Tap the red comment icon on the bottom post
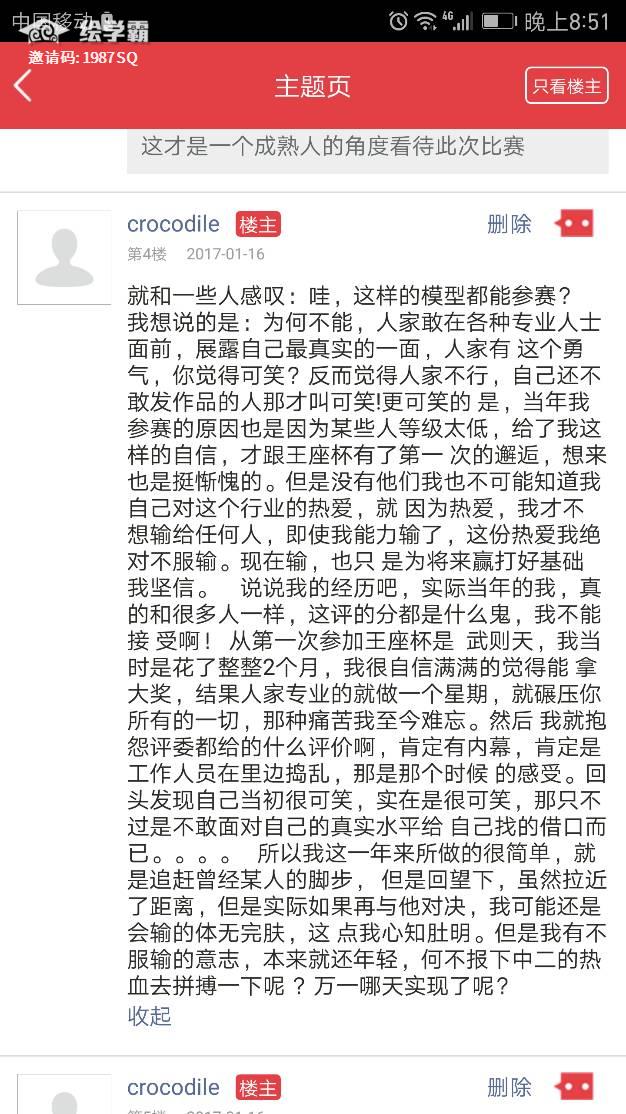 (x=575, y=1087)
